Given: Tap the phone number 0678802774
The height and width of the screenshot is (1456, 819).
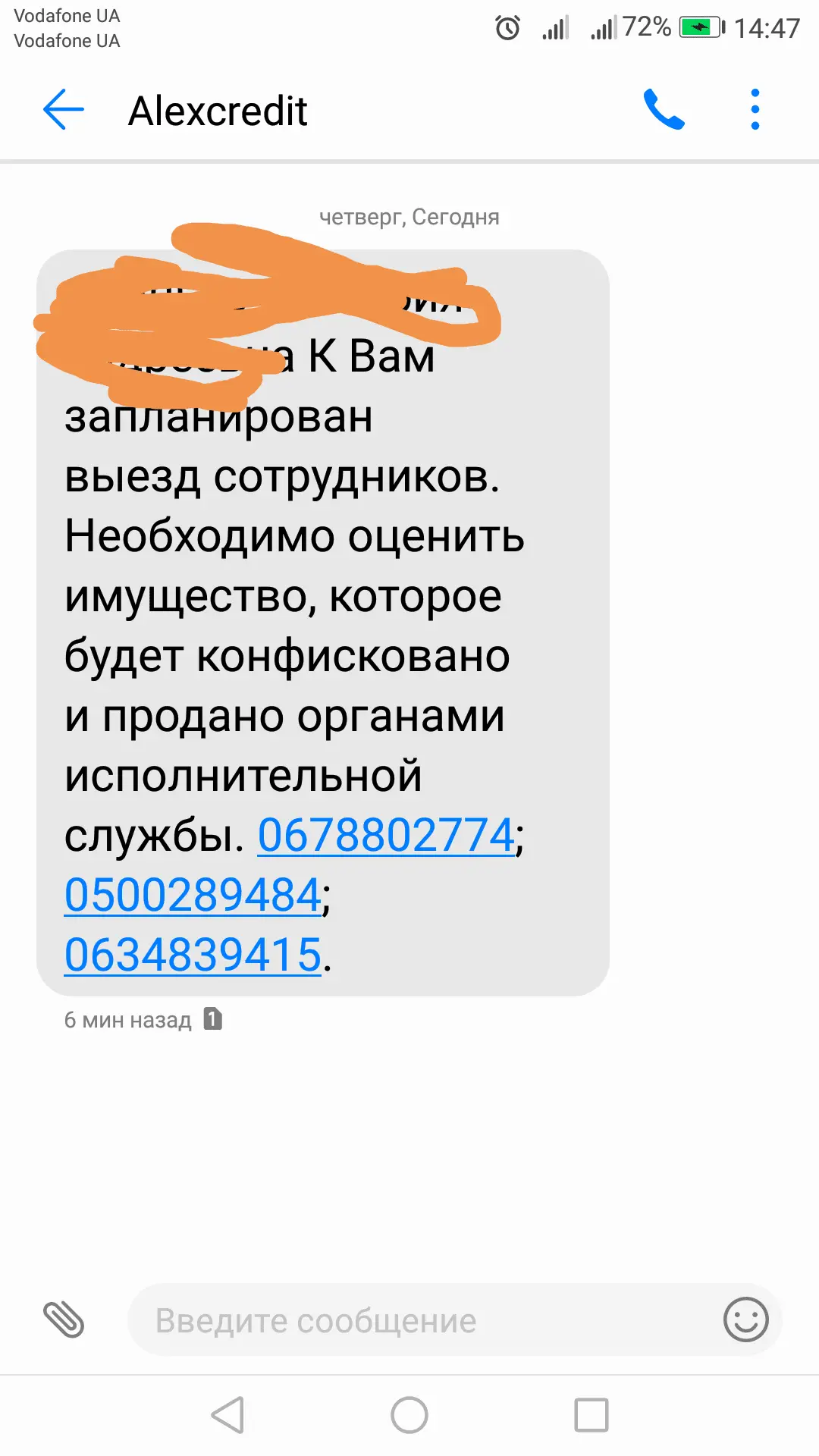Looking at the screenshot, I should click(386, 835).
